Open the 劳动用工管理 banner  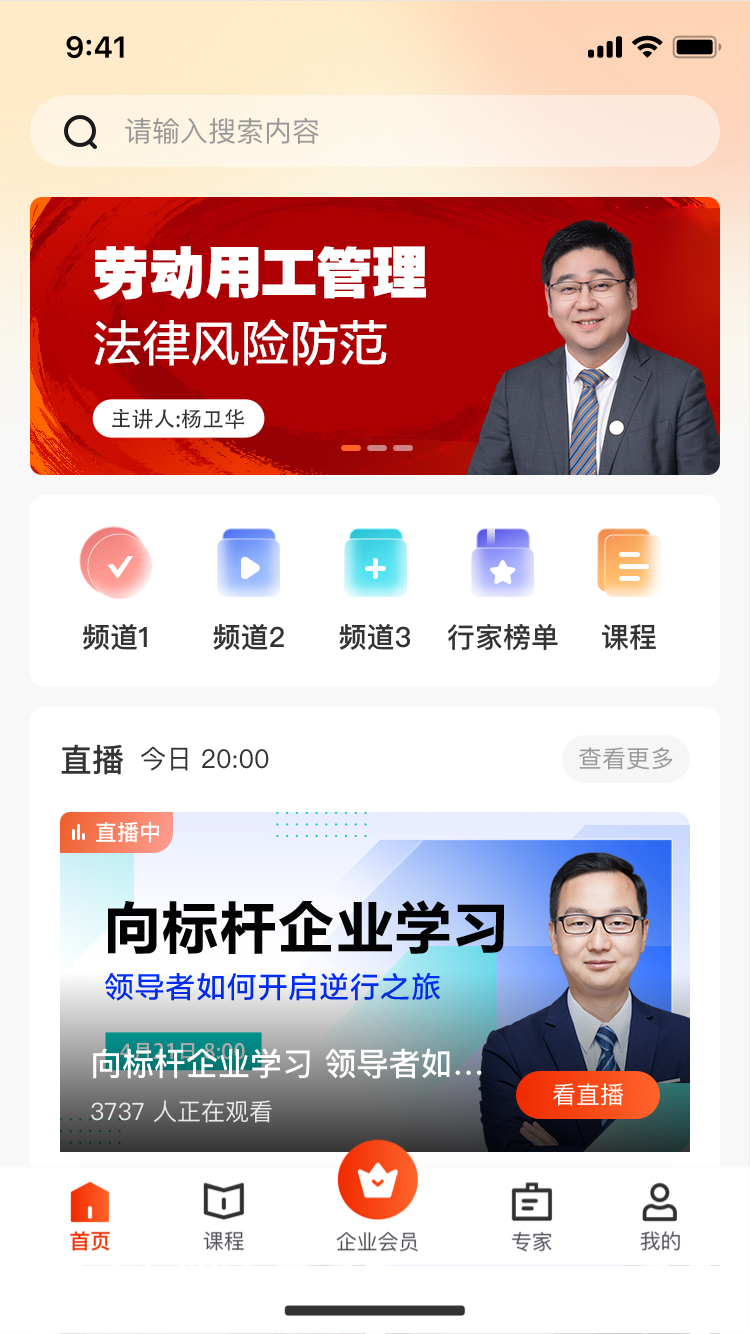[x=375, y=335]
